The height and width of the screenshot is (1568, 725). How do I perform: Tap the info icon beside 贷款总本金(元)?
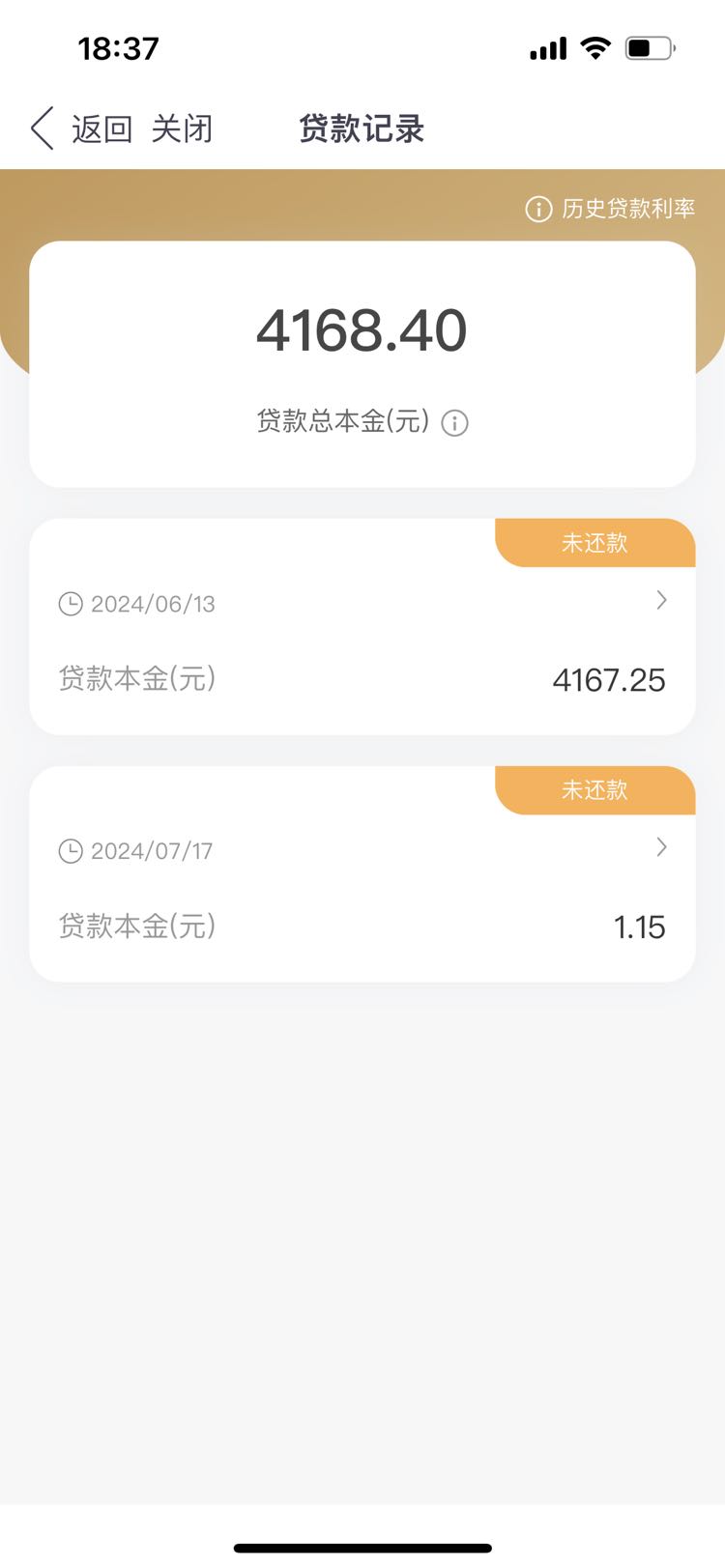pyautogui.click(x=454, y=423)
